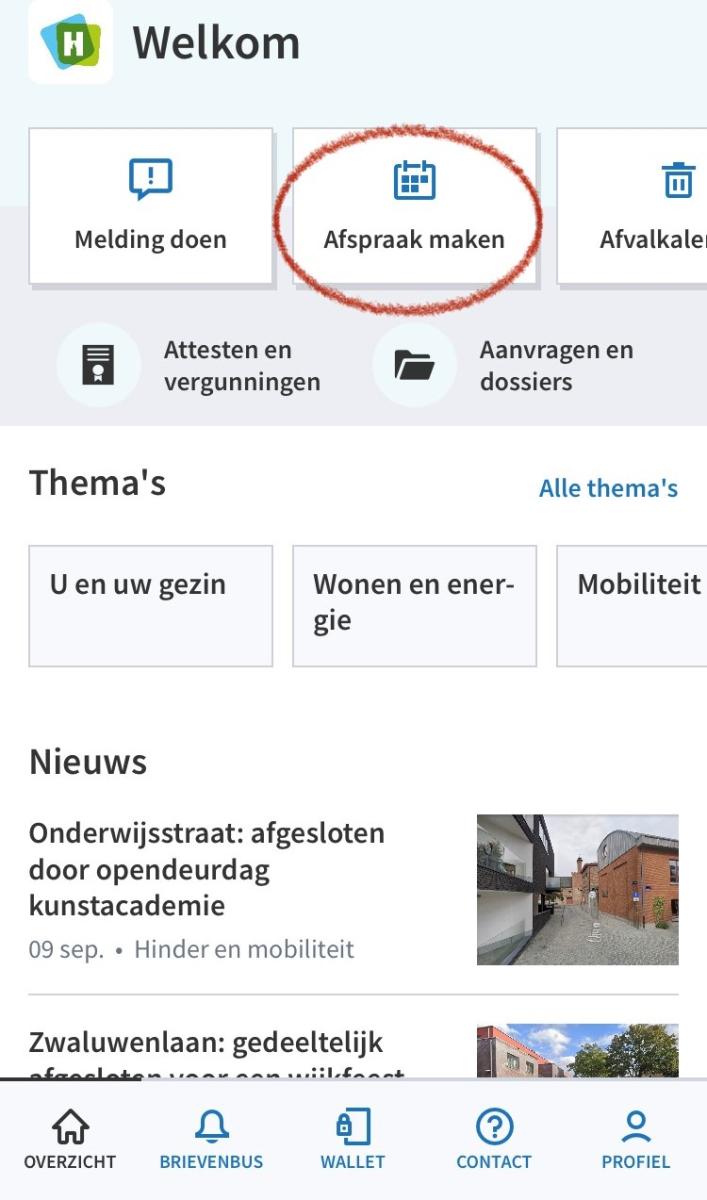Open Aanvragen en dossiers
707x1200 pixels.
pos(505,366)
